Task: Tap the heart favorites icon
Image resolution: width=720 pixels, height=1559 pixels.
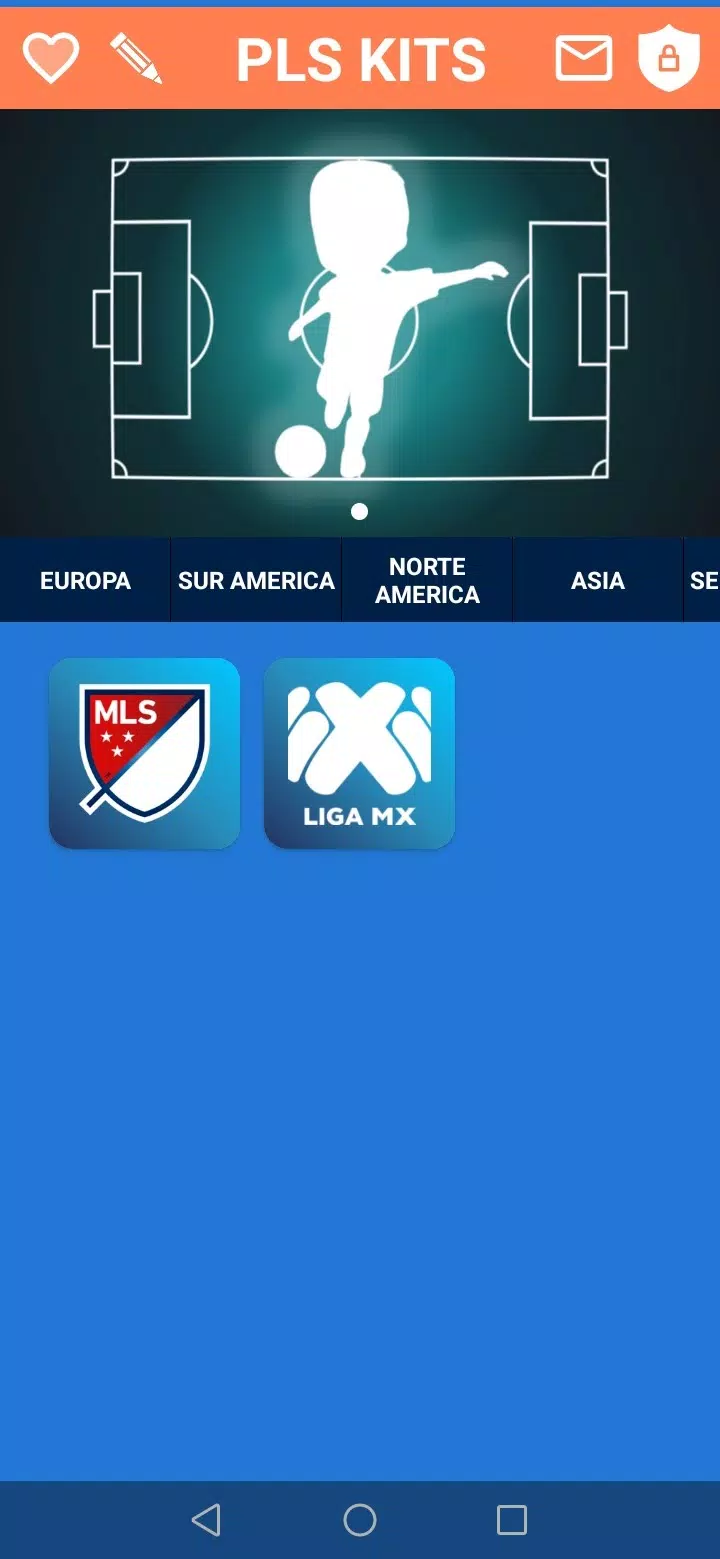Action: 49,57
